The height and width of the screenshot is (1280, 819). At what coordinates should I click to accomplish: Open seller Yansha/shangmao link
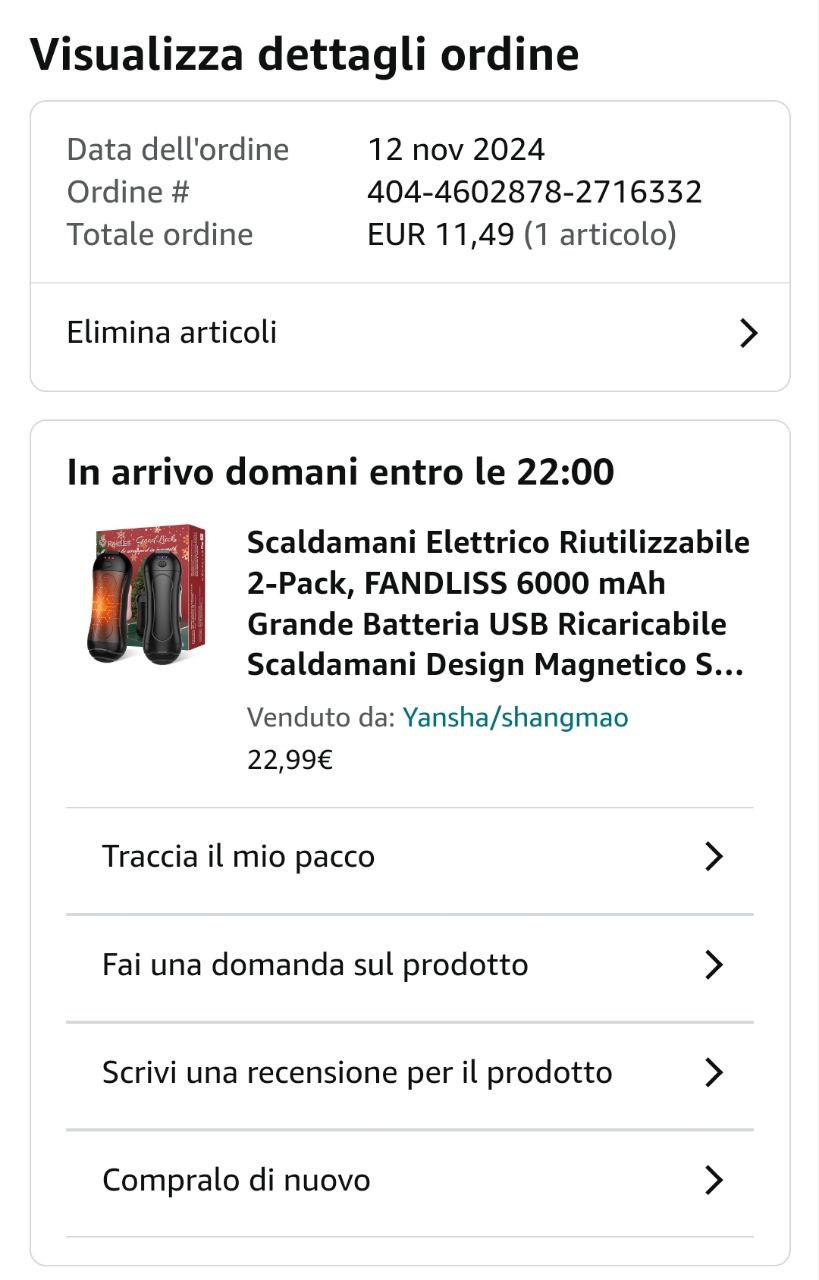(x=515, y=717)
